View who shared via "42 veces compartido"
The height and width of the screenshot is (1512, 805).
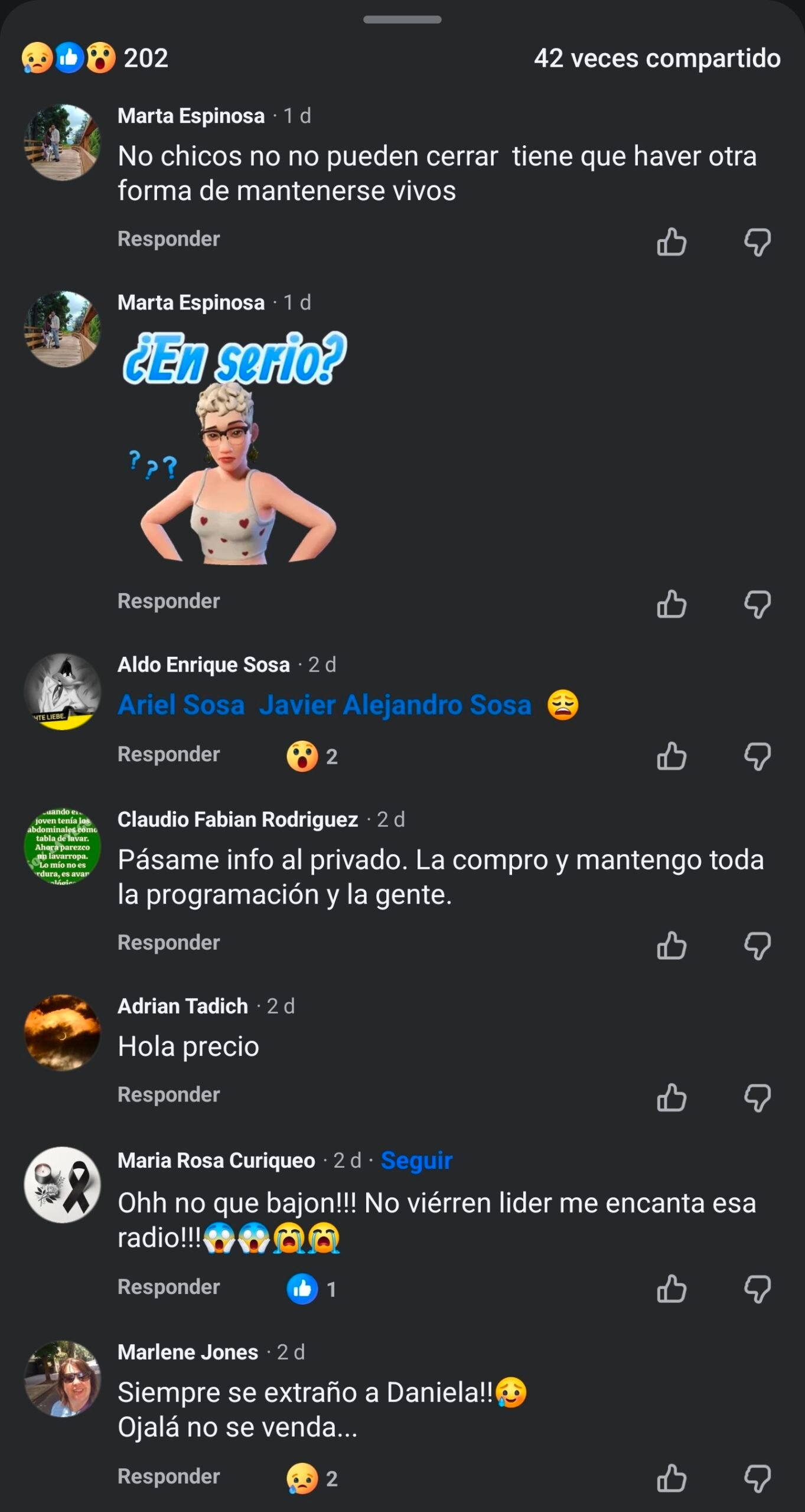pos(657,58)
